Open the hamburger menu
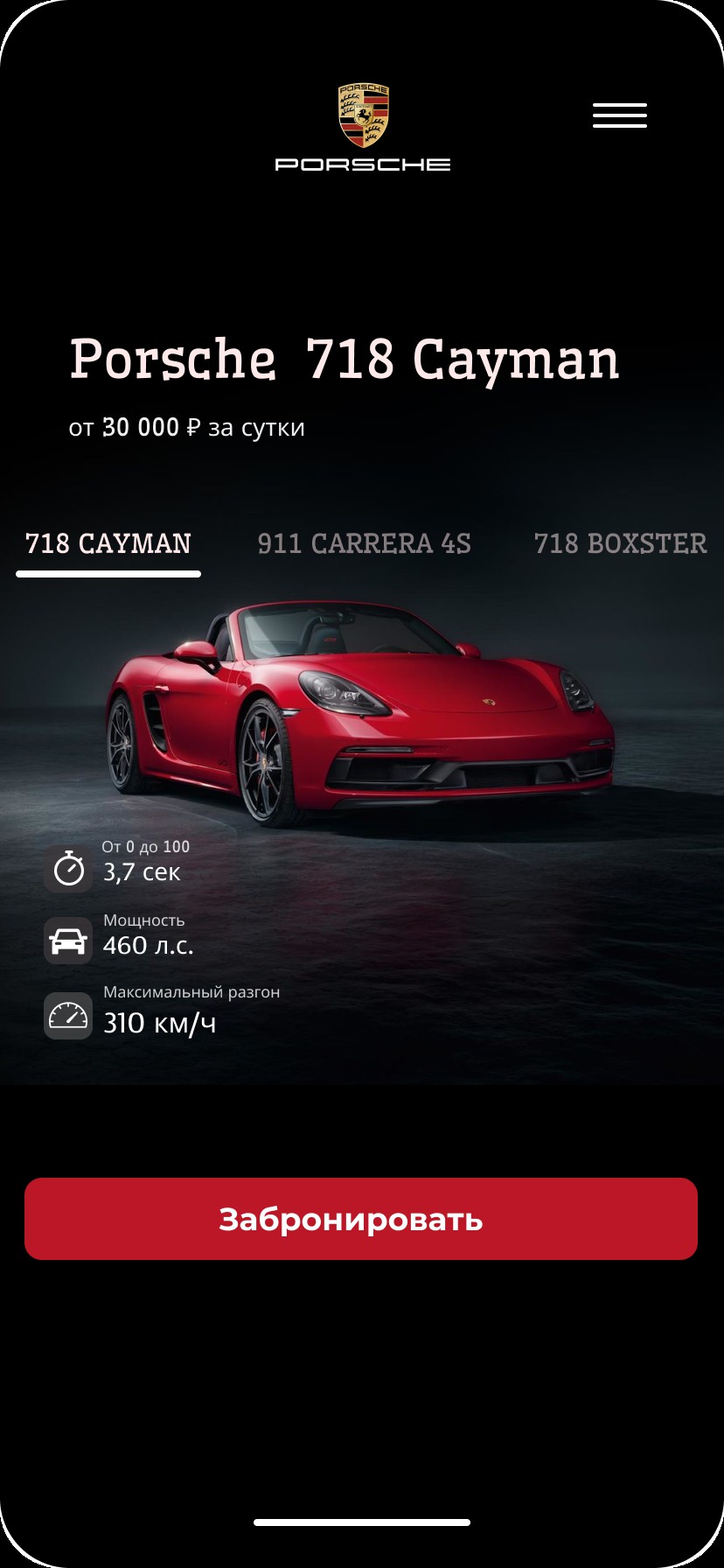Image resolution: width=724 pixels, height=1568 pixels. pyautogui.click(x=619, y=115)
